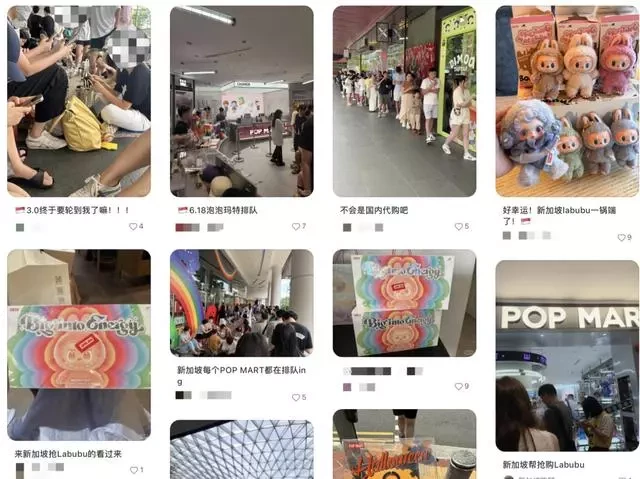Like the "不会是国内代购吧" post
This screenshot has width=640, height=479.
458,227
